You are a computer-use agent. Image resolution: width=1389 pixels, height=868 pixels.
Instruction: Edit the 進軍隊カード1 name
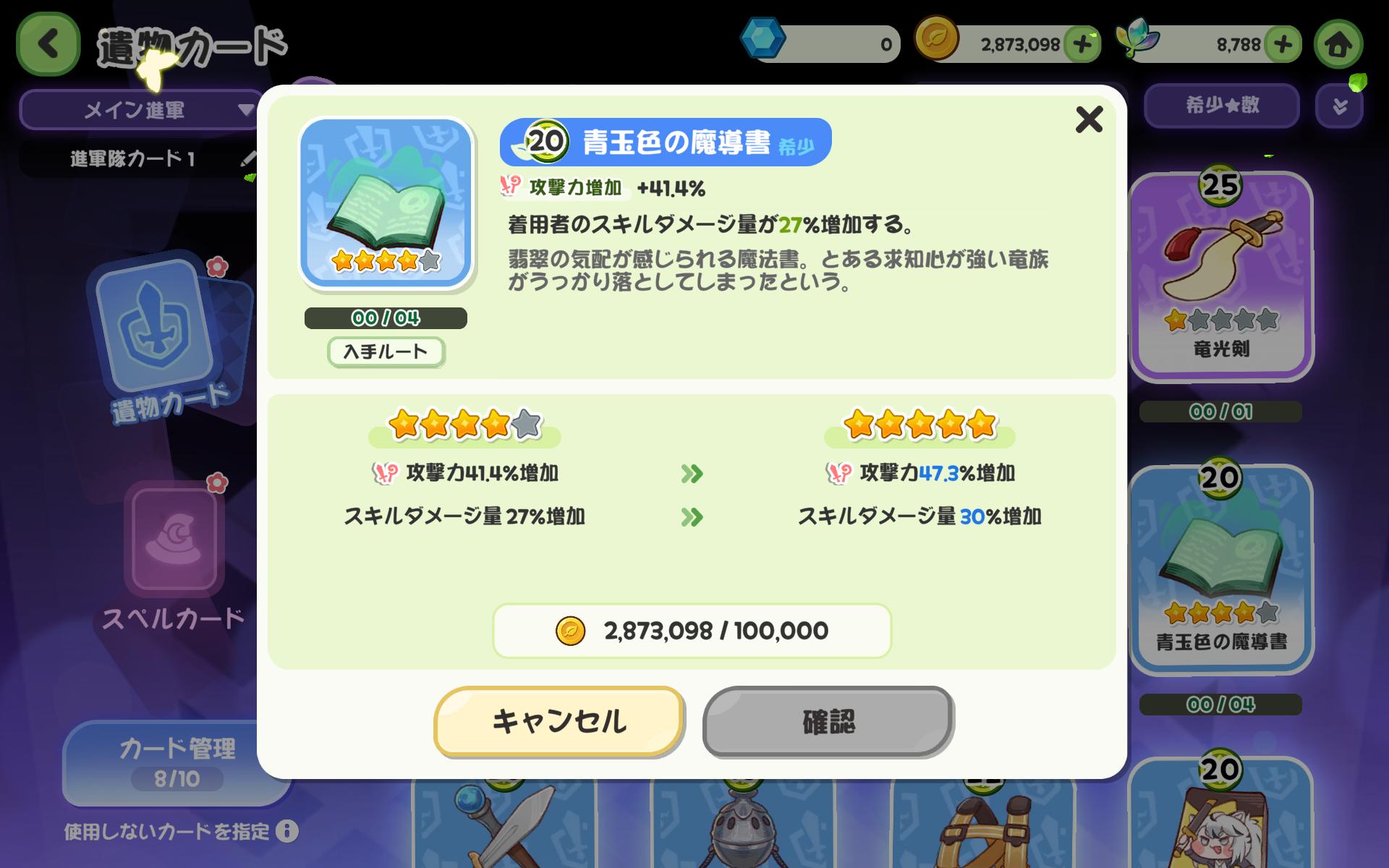click(248, 158)
